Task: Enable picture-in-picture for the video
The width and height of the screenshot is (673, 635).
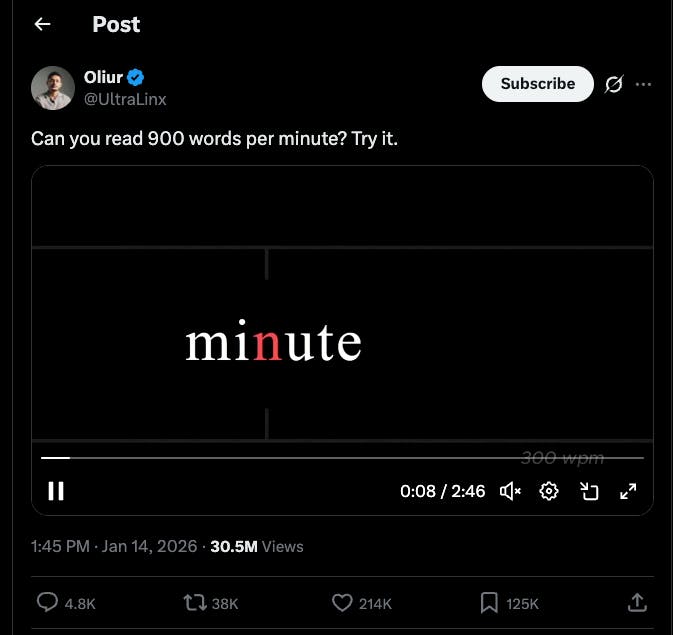Action: 589,491
